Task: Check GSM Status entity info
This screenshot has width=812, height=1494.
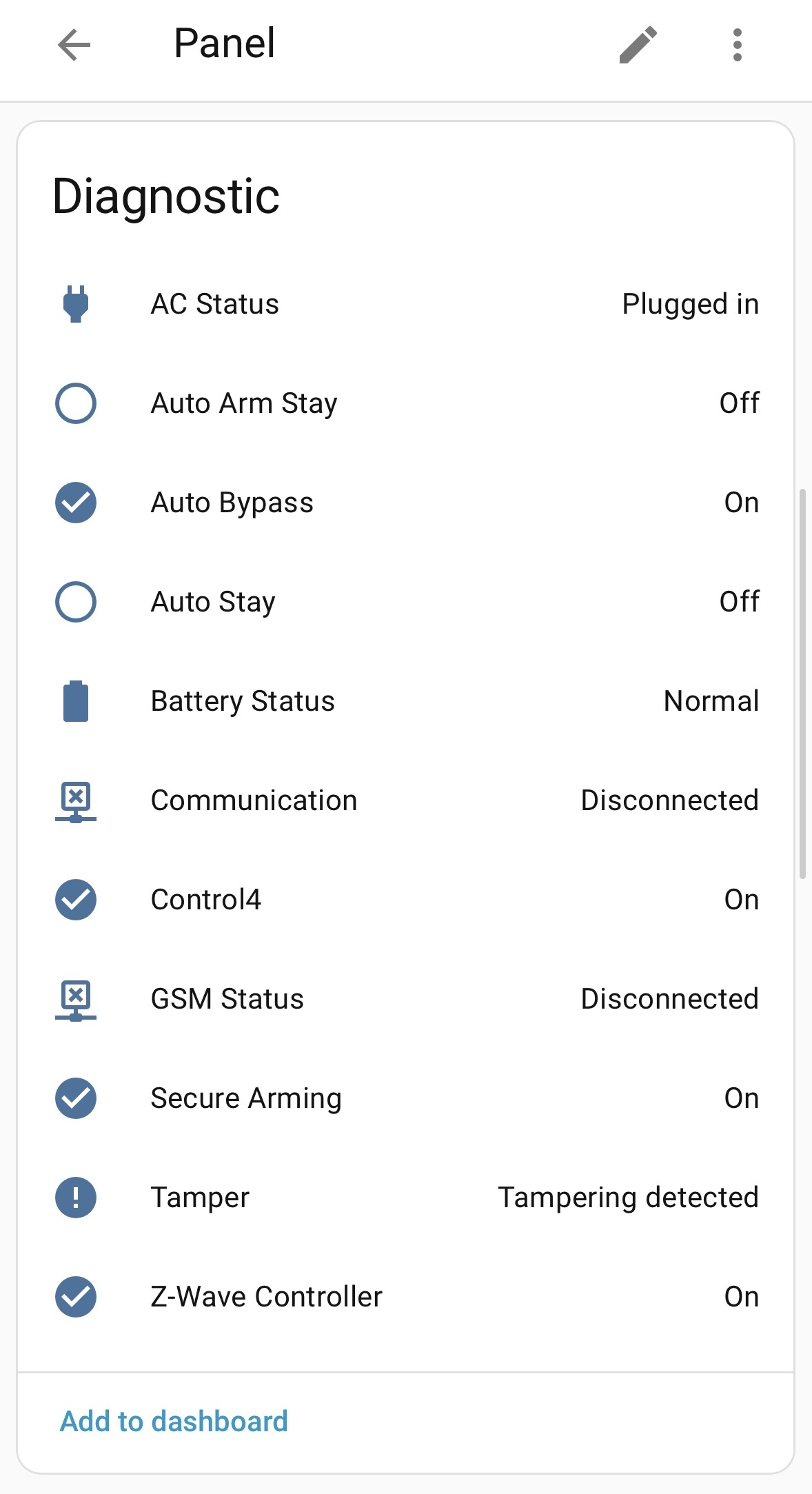Action: tap(405, 999)
